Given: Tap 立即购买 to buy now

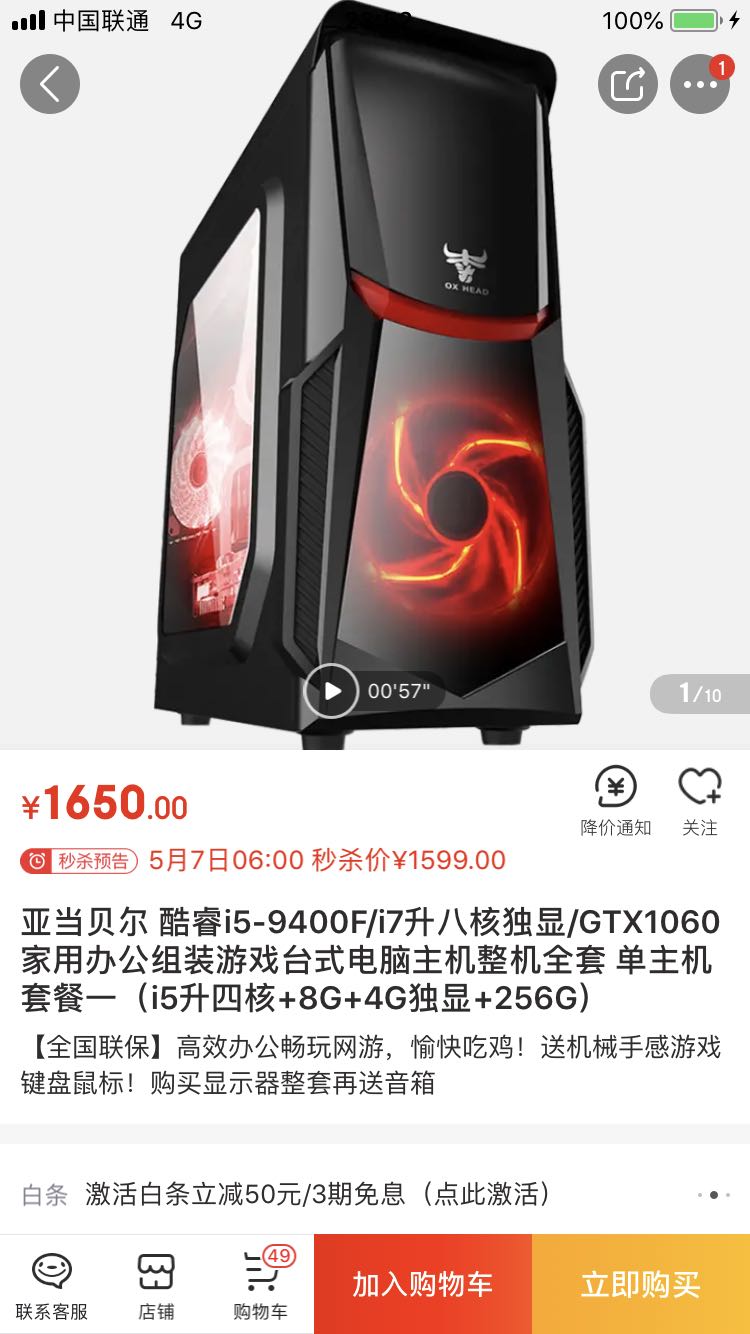Looking at the screenshot, I should tap(641, 1284).
